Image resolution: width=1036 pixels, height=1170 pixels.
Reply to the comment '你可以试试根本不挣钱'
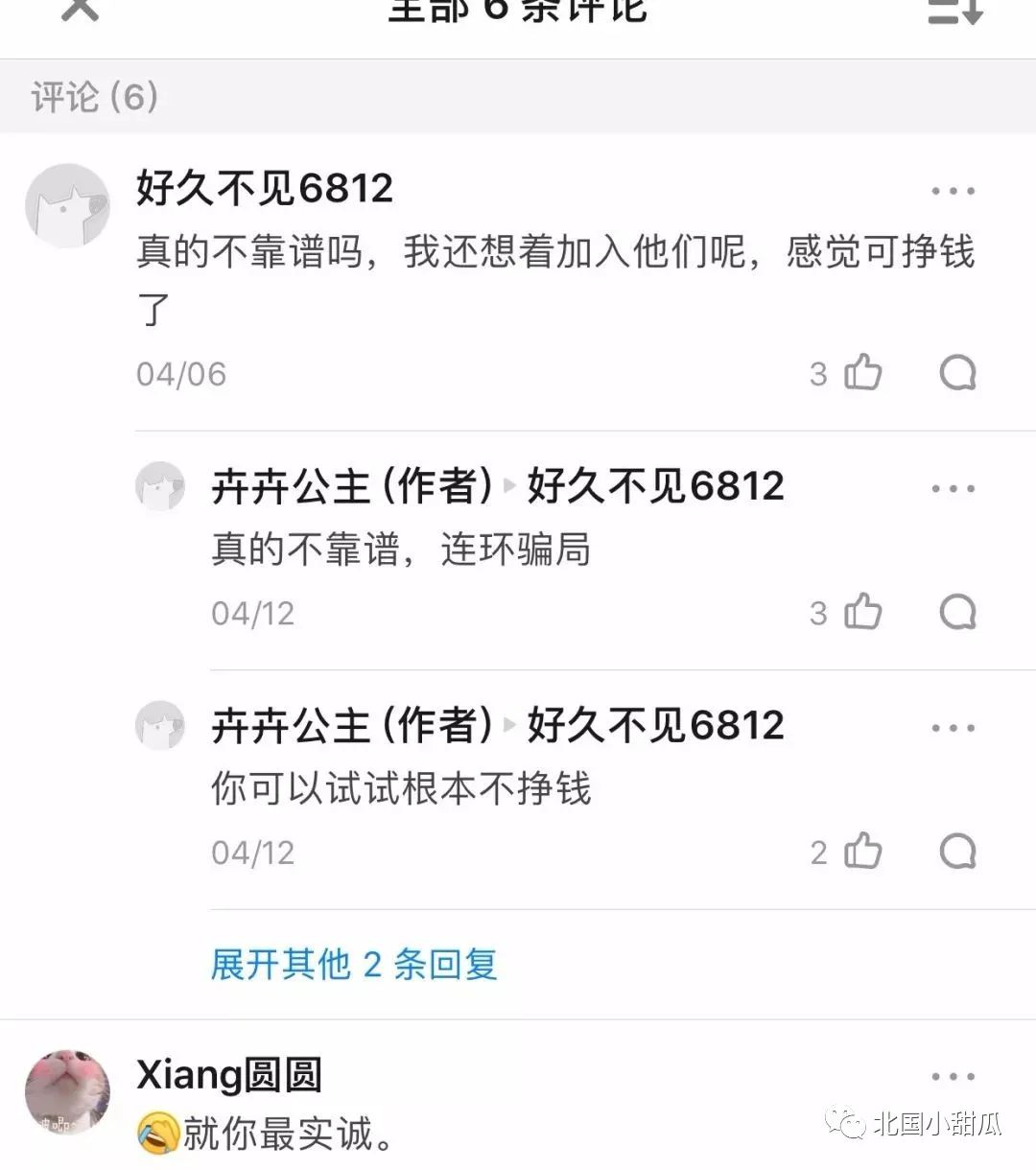(957, 852)
